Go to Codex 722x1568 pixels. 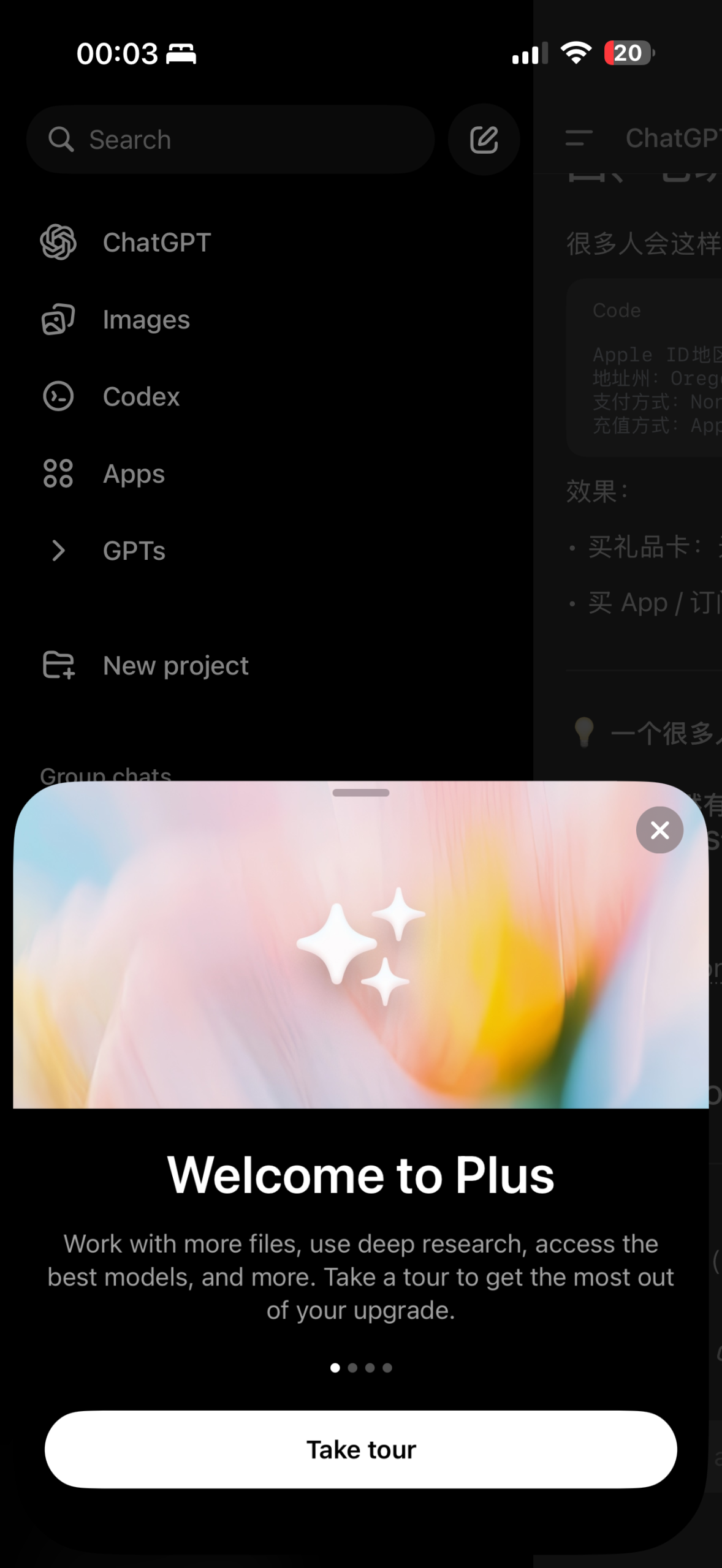coord(141,397)
